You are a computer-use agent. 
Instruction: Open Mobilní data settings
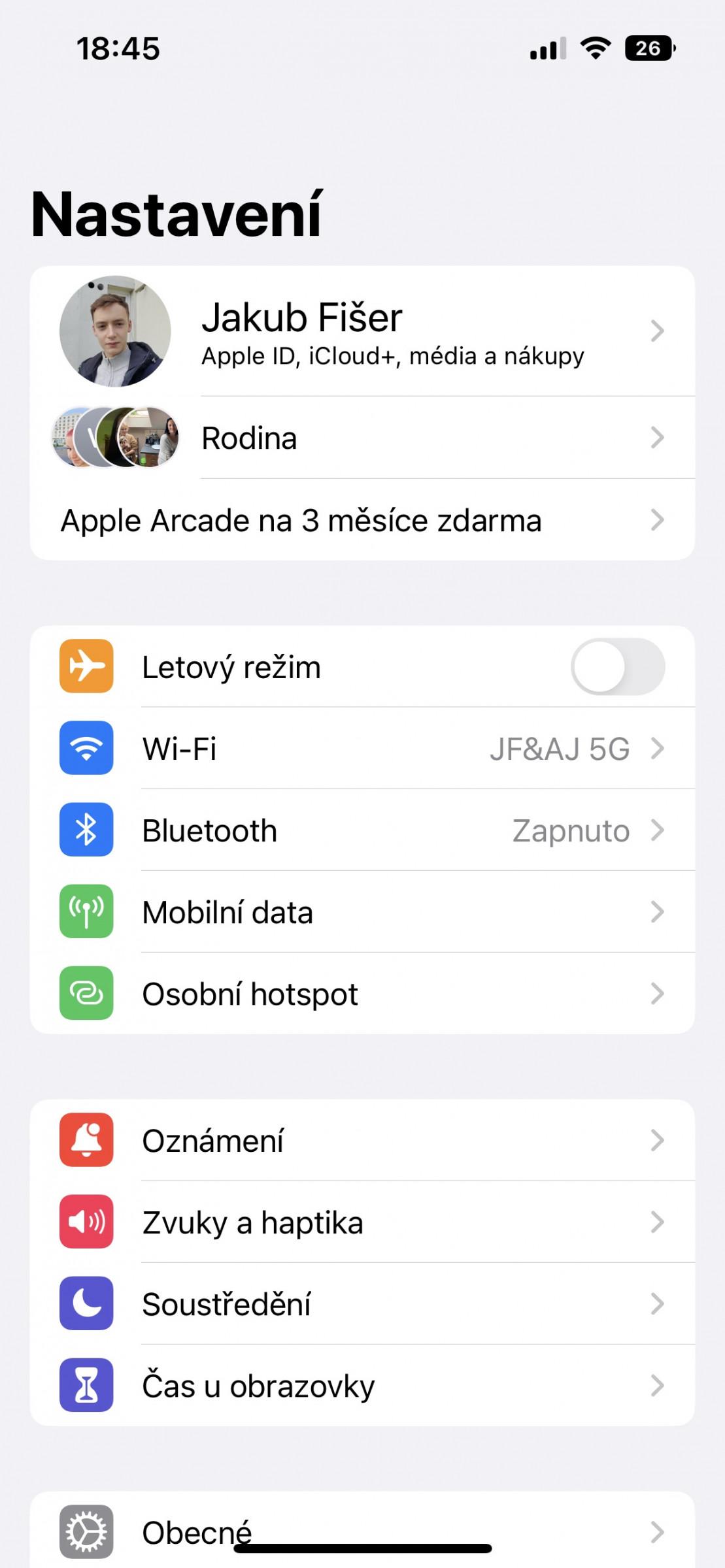point(362,912)
